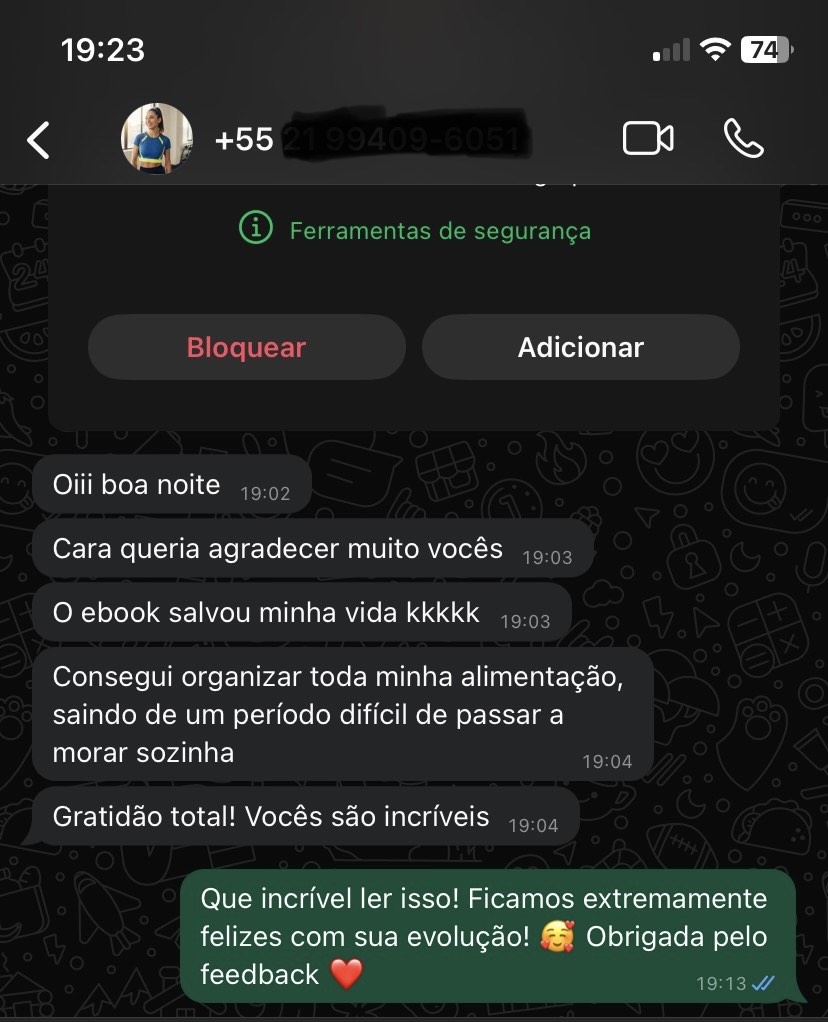The height and width of the screenshot is (1022, 828).
Task: Go back to the chat list
Action: tap(38, 140)
